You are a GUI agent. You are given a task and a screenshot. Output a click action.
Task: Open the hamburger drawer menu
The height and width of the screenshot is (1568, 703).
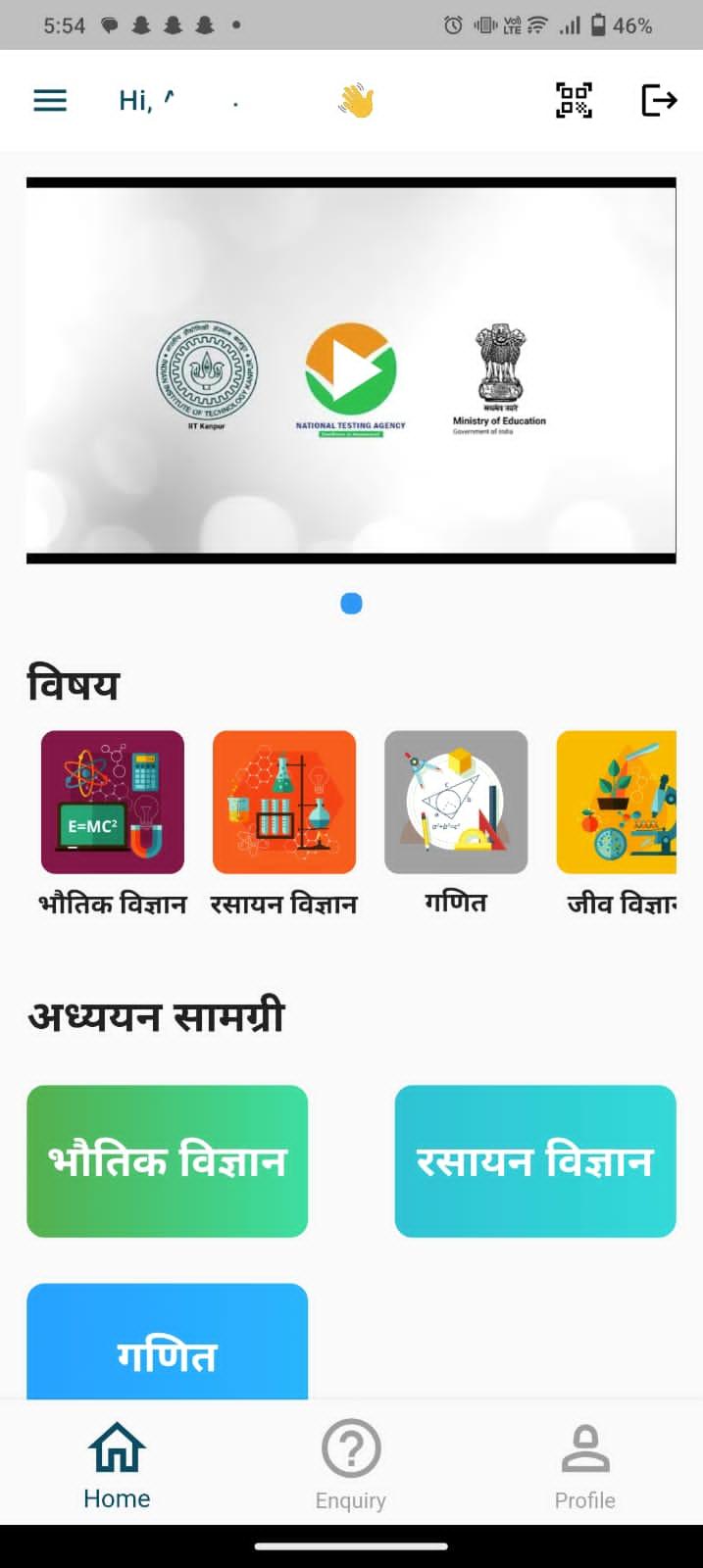[x=50, y=100]
